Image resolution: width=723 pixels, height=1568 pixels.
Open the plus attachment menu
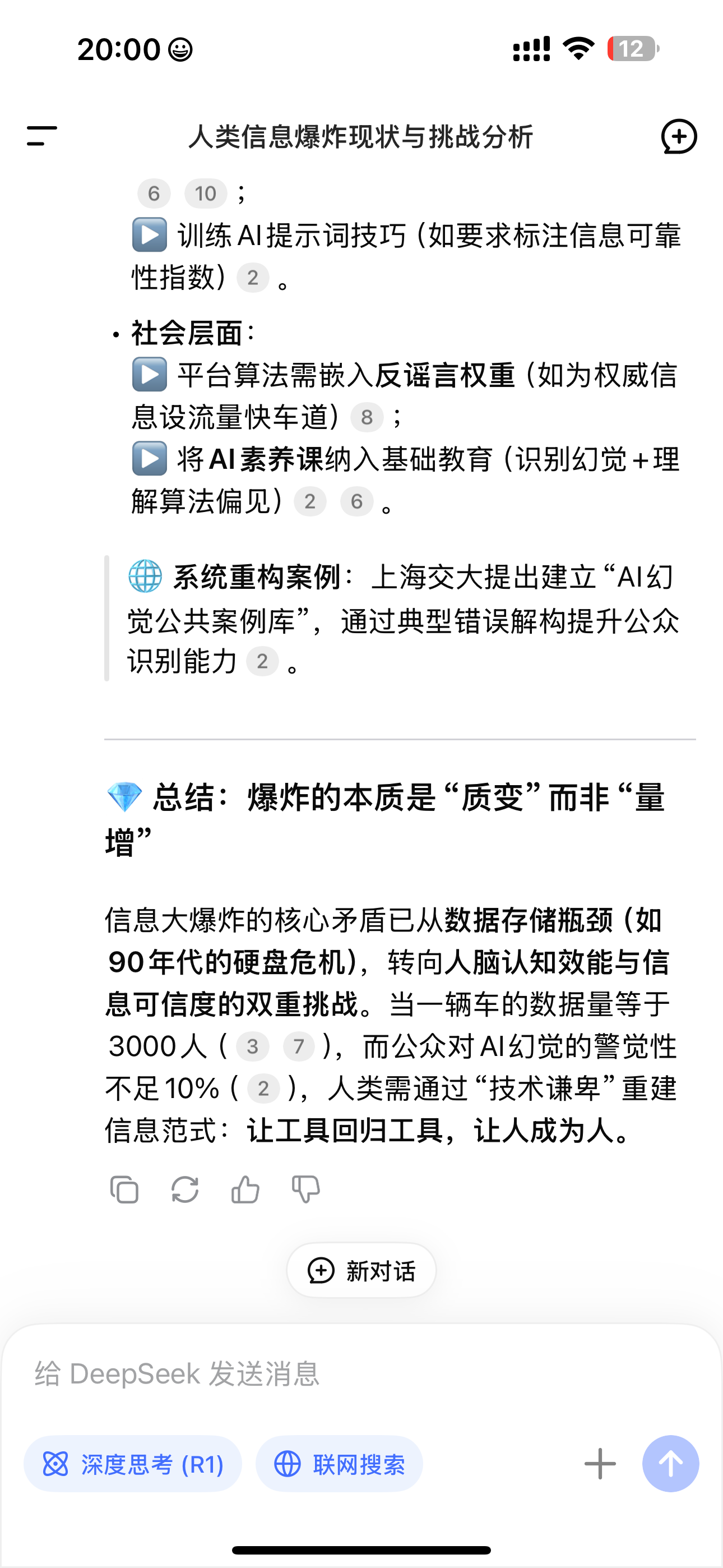600,1464
